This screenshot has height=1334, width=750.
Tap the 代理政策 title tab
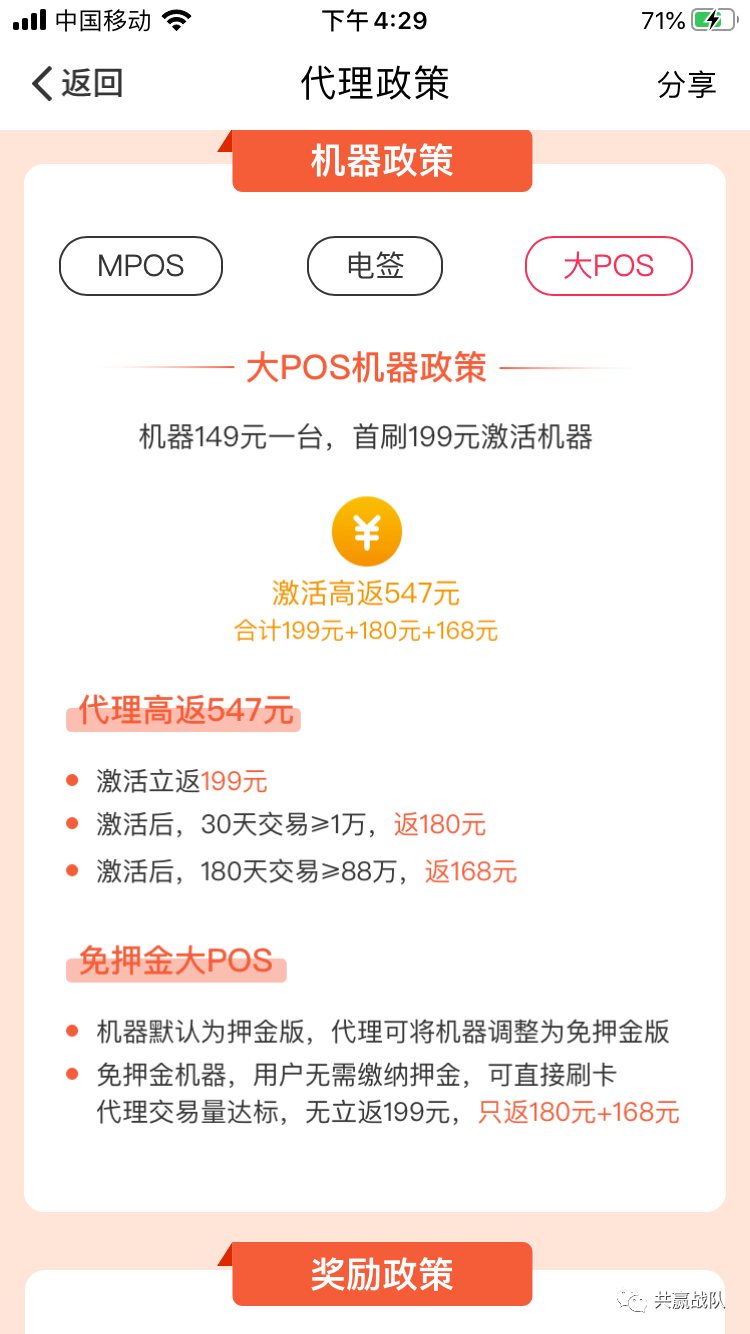click(x=374, y=83)
